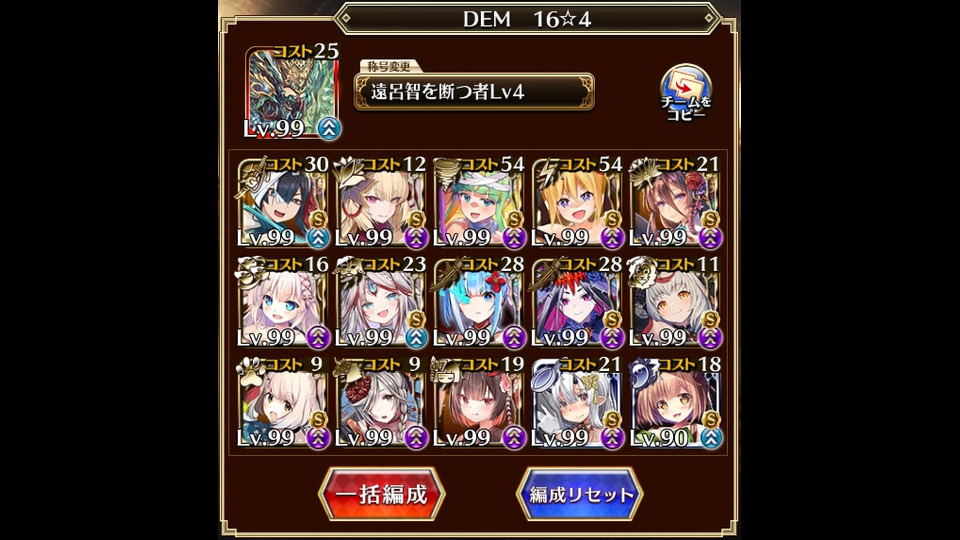Screen dimensions: 960x540
Task: Open the unit card with cost 11
Action: (x=675, y=303)
